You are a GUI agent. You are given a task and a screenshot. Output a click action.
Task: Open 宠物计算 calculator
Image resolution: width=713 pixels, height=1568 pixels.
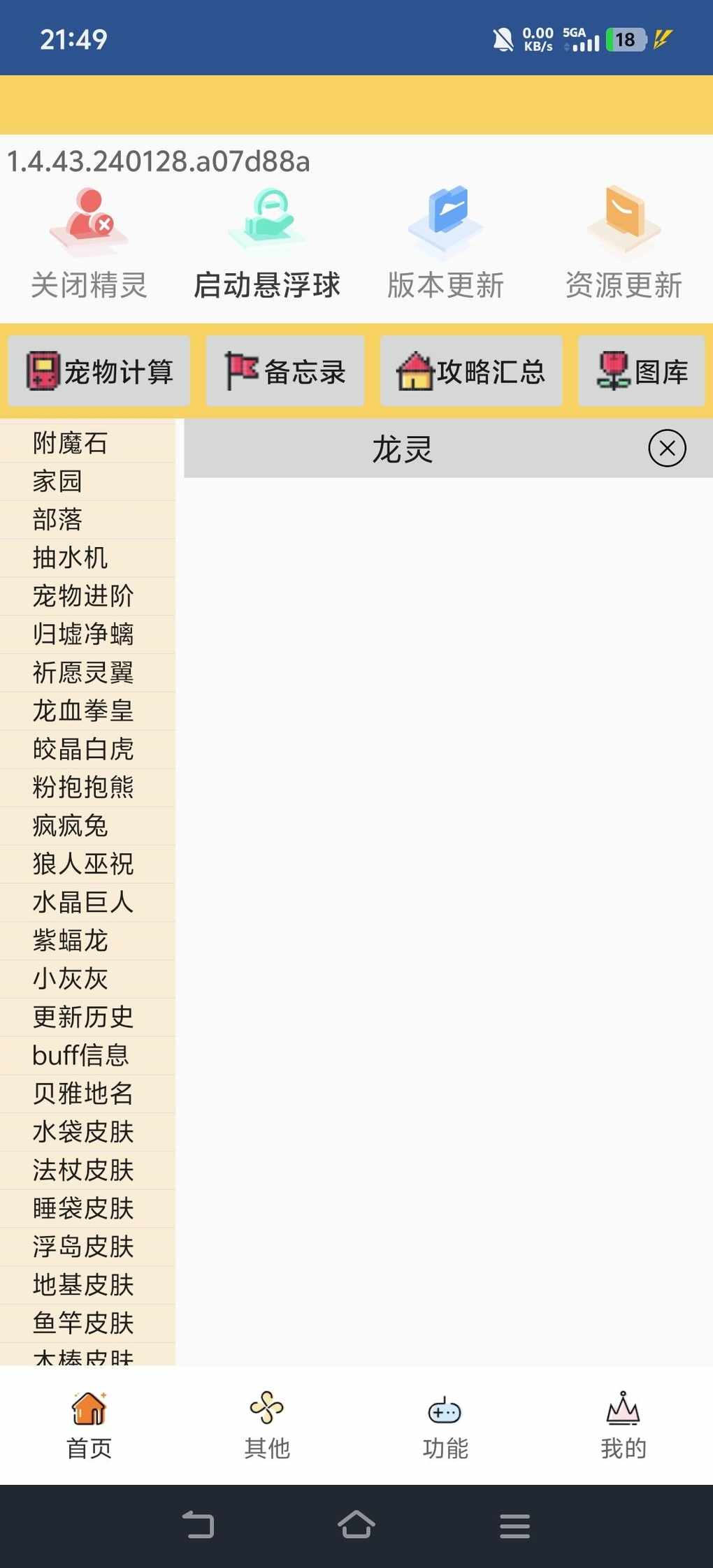point(99,371)
